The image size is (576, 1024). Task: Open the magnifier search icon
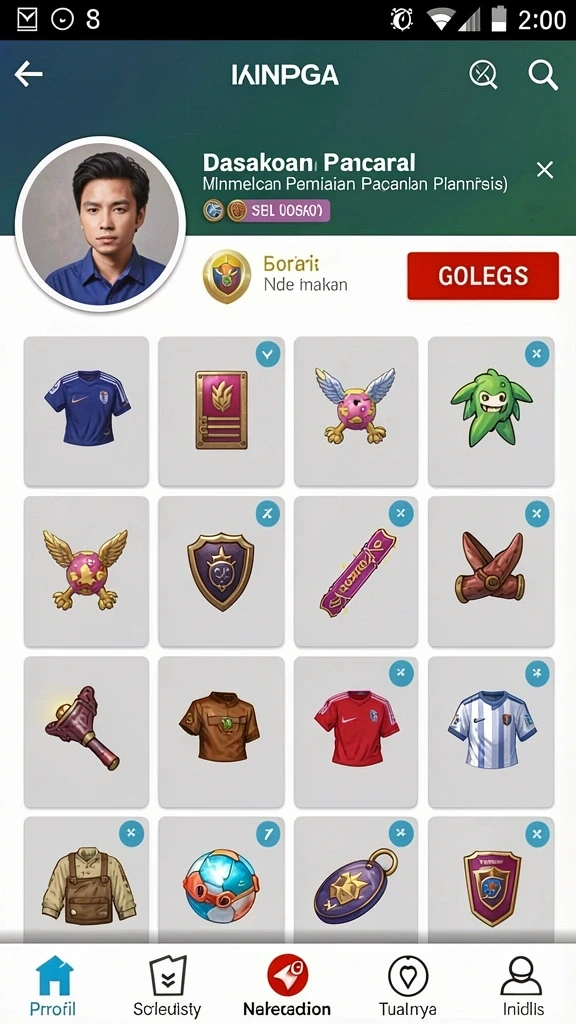(x=543, y=75)
